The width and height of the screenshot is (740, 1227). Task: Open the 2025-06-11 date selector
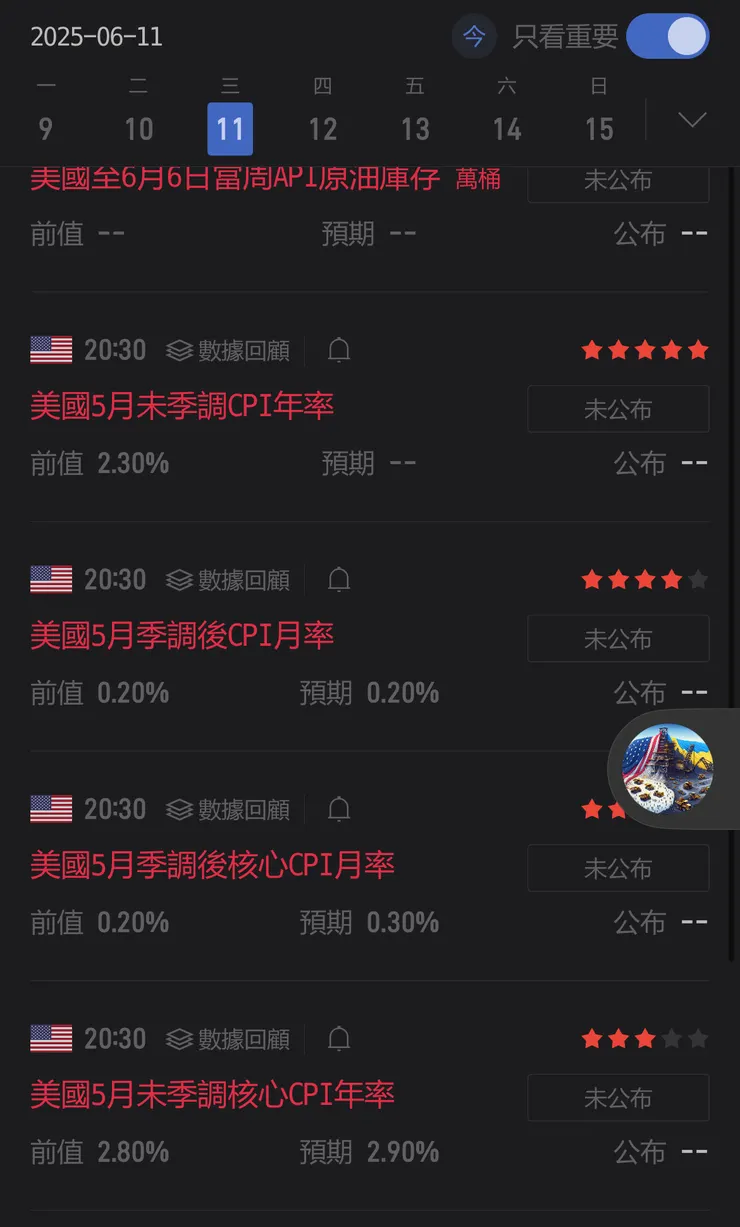(x=97, y=36)
